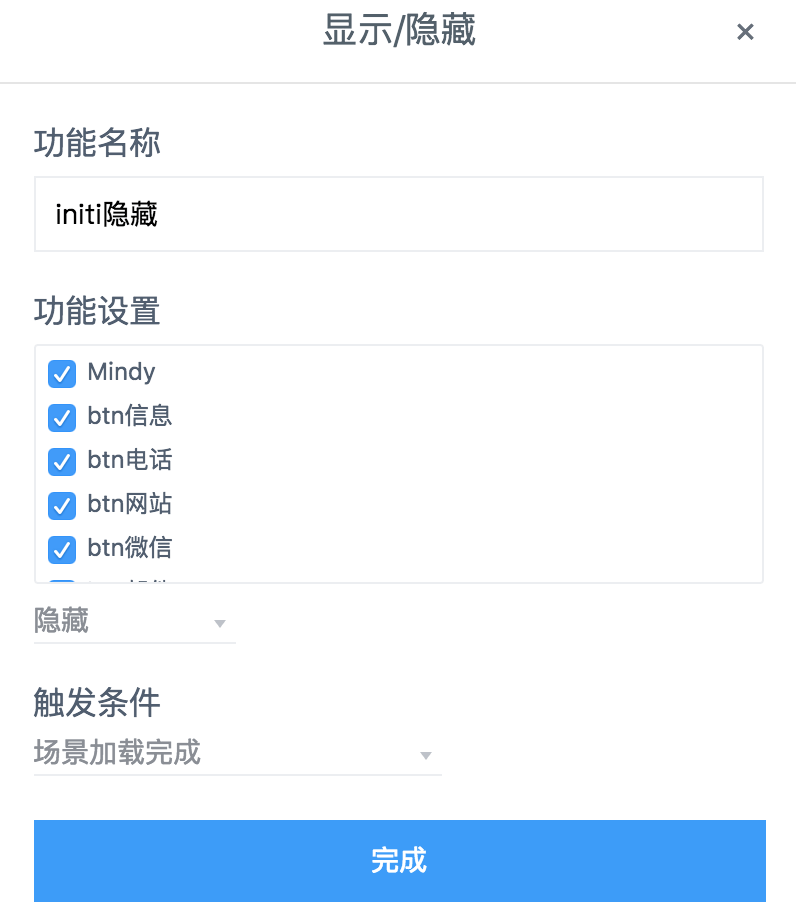The image size is (796, 906).
Task: Uncheck the Mindy checkbox
Action: point(62,374)
